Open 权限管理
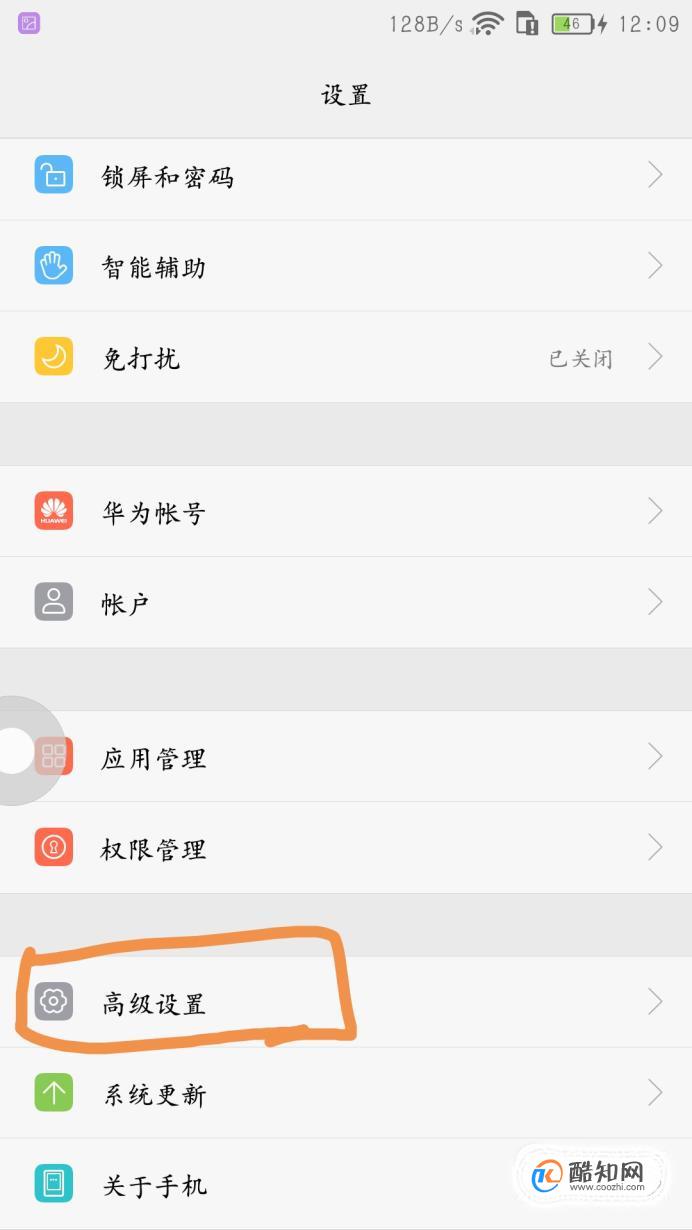This screenshot has width=692, height=1230. pyautogui.click(x=346, y=848)
